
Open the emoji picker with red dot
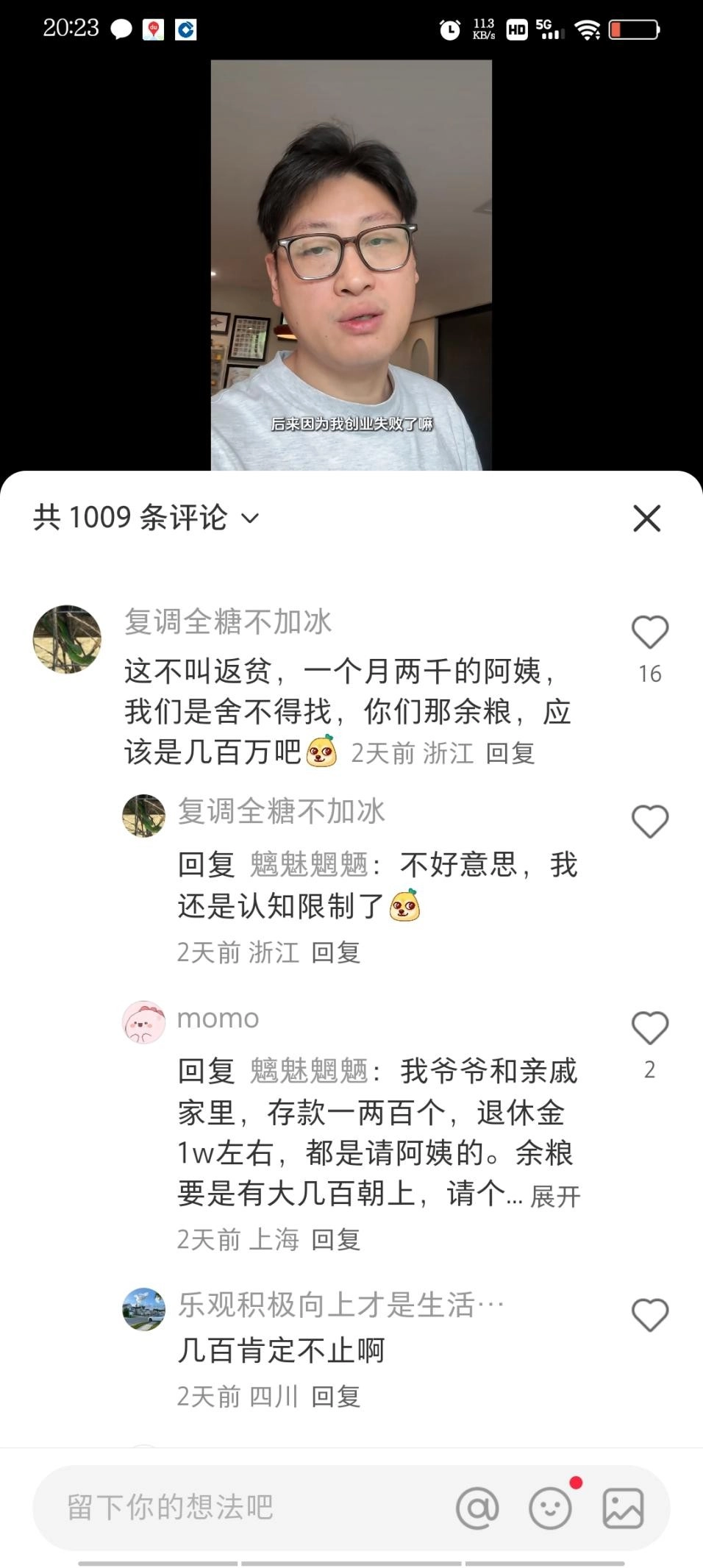tap(550, 1508)
